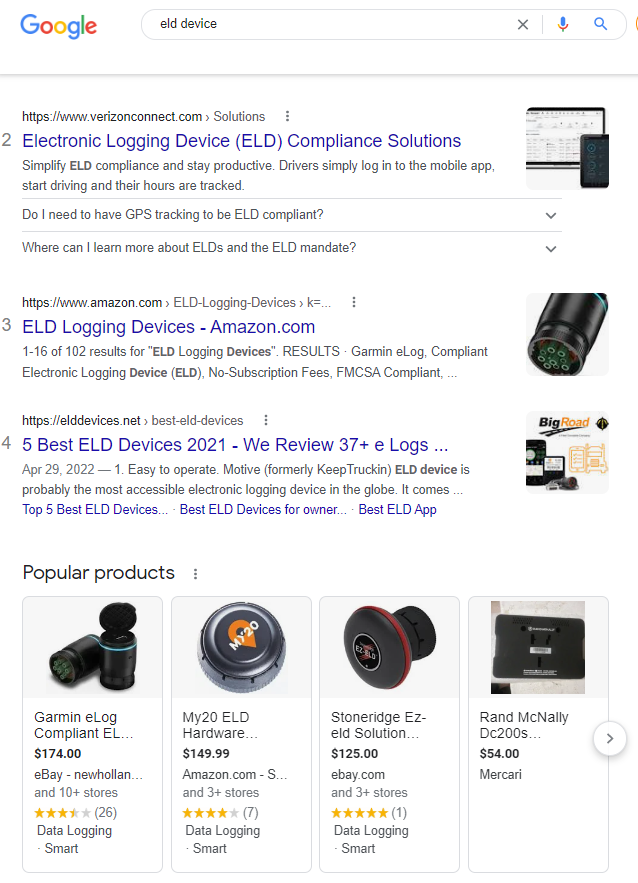
Task: Start a voice search with the microphone
Action: click(x=563, y=24)
